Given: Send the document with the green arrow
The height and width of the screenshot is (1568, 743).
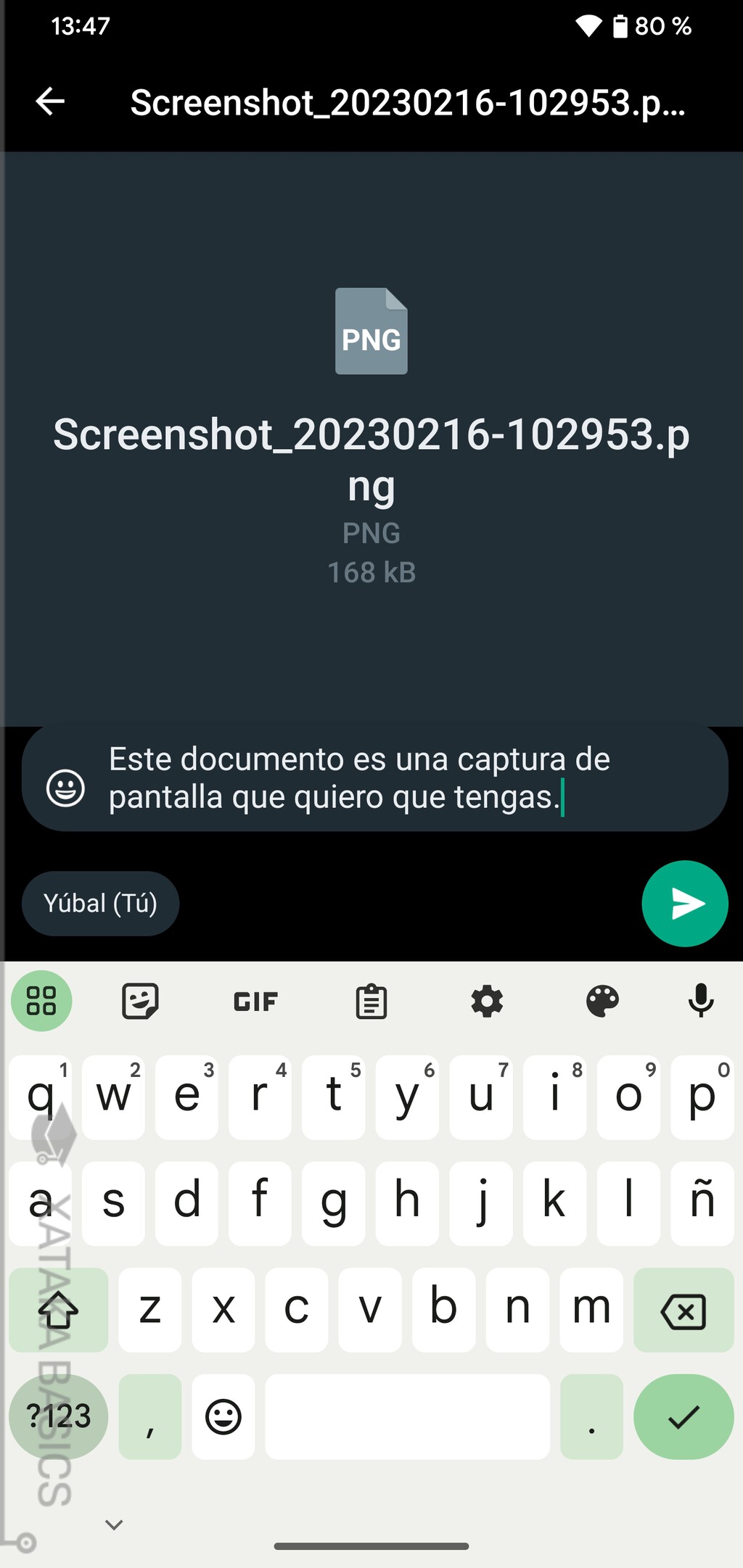Looking at the screenshot, I should coord(684,904).
